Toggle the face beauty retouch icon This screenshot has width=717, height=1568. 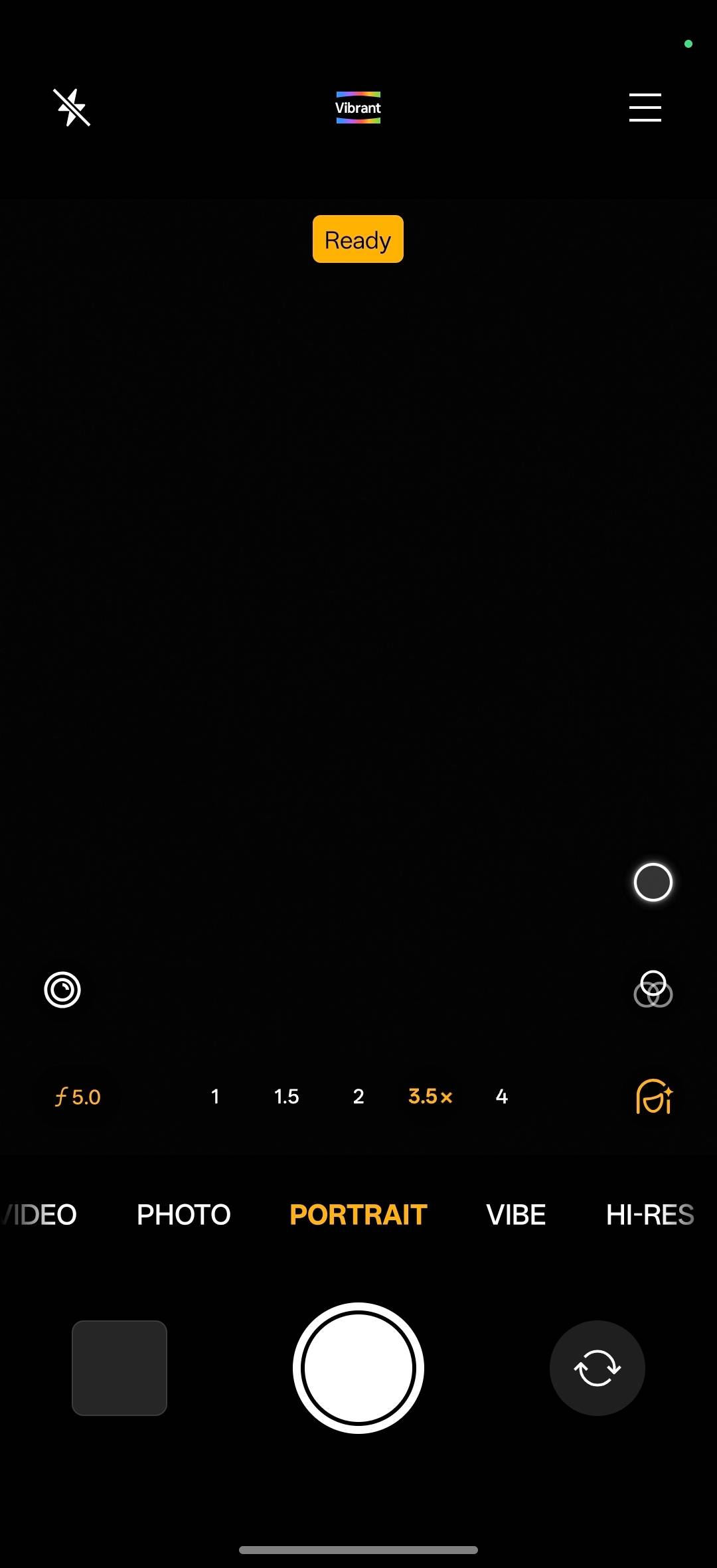(x=655, y=1097)
